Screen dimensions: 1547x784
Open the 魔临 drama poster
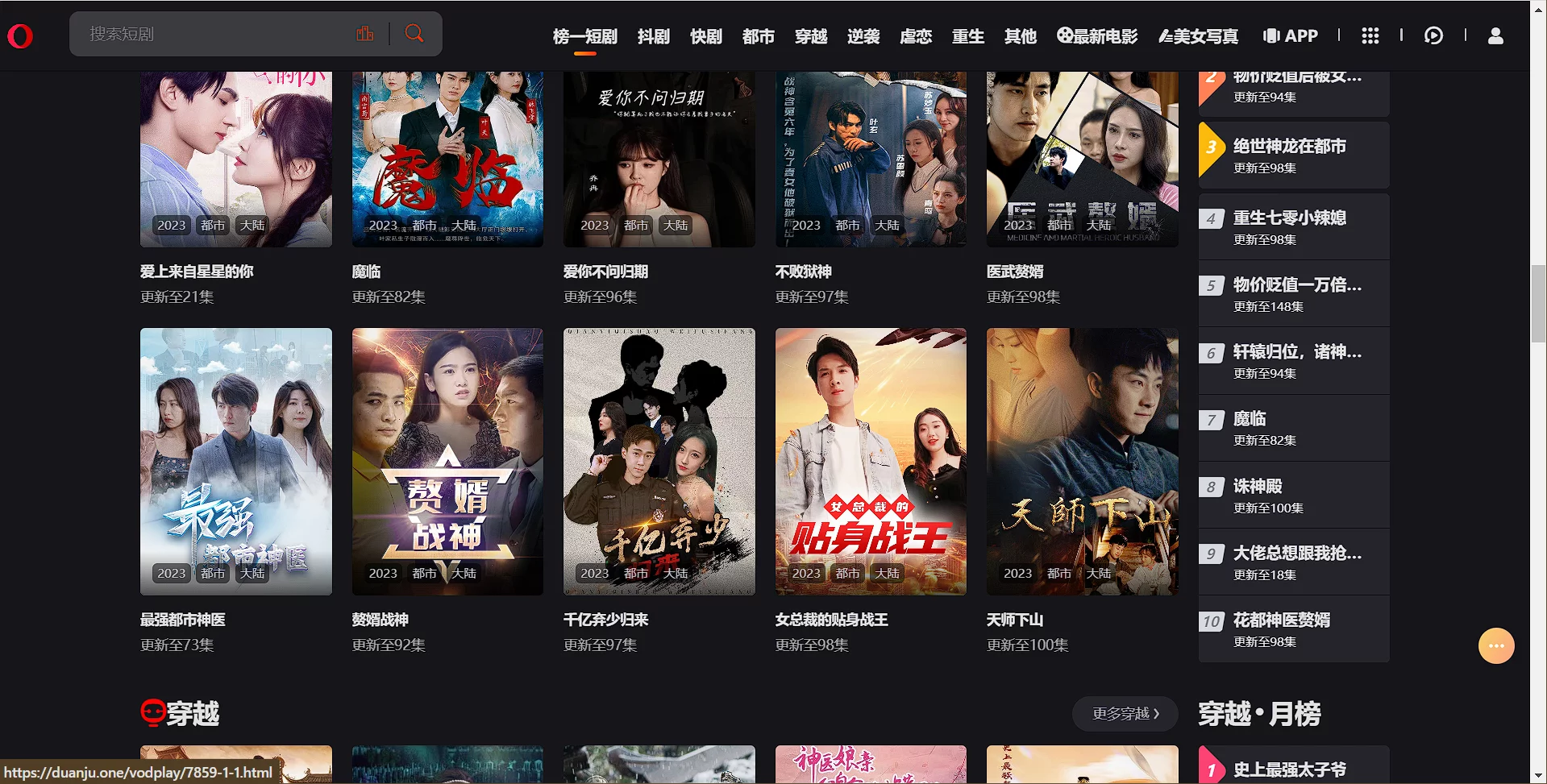447,161
